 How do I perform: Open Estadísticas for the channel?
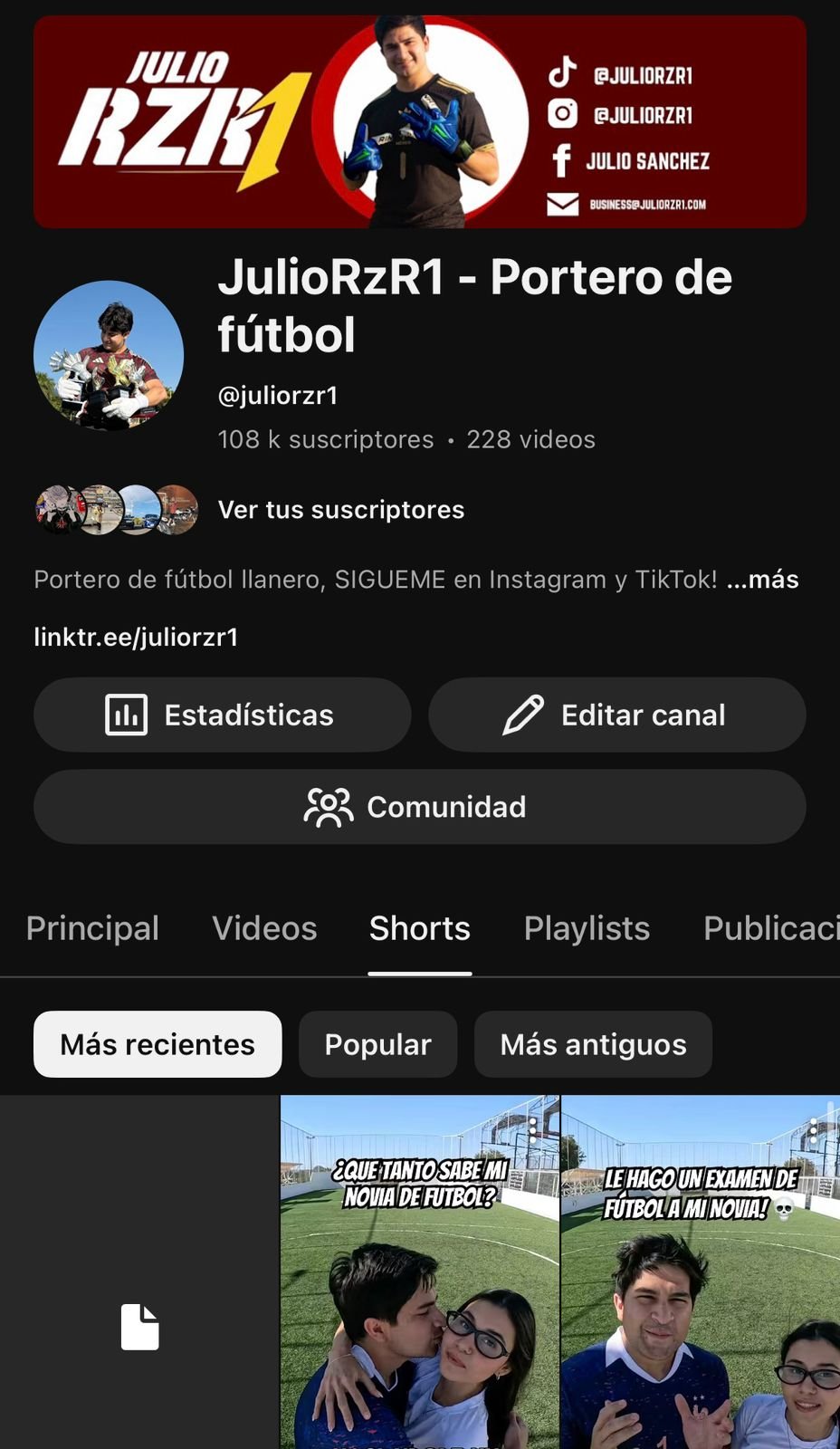(222, 715)
